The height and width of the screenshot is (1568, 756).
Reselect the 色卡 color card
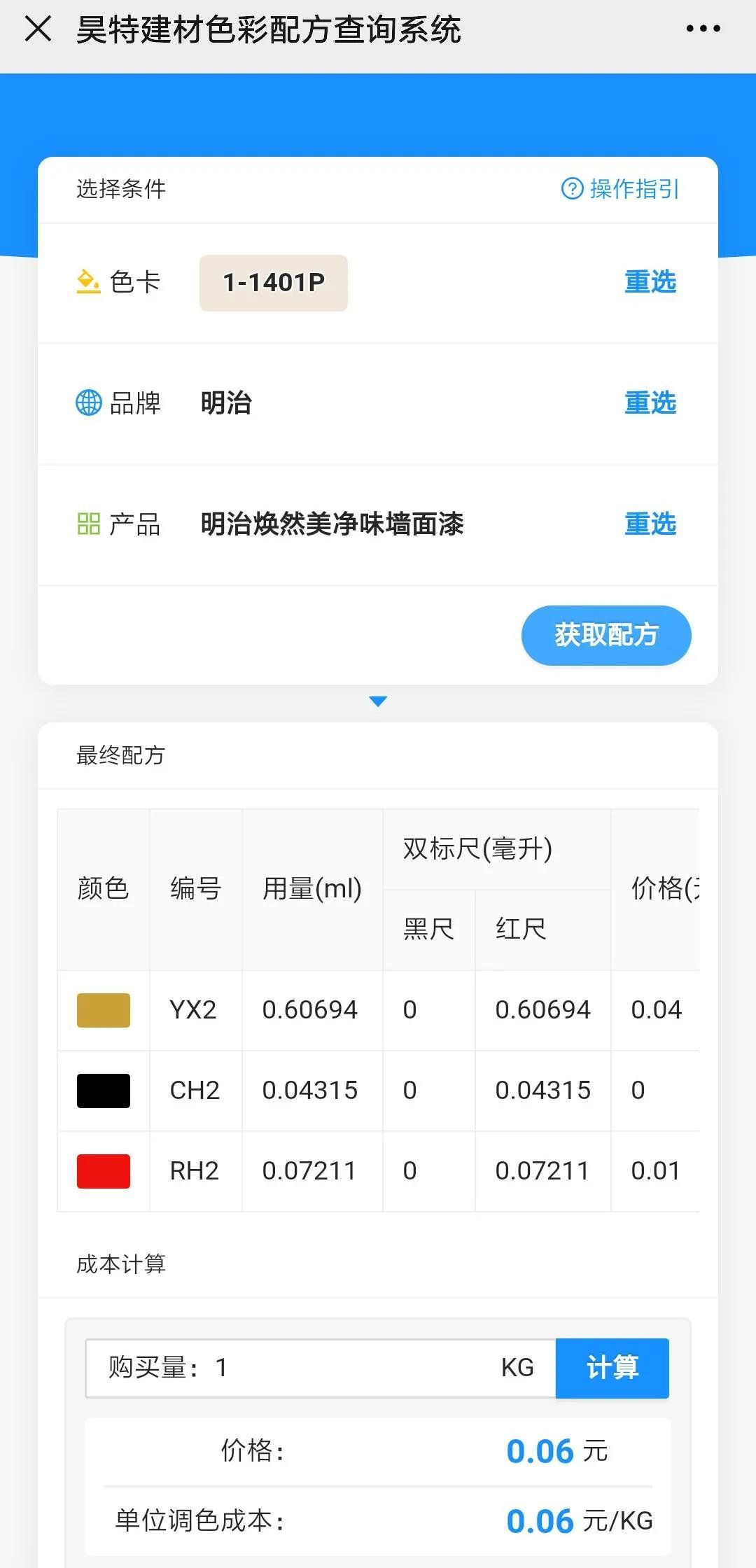pos(650,282)
